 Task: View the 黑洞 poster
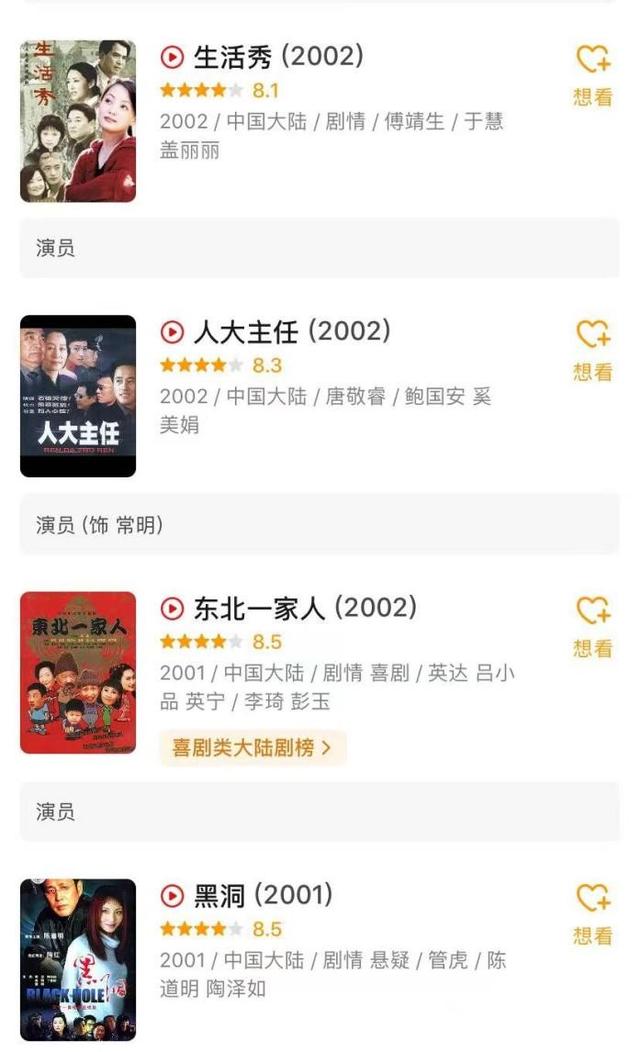78,959
